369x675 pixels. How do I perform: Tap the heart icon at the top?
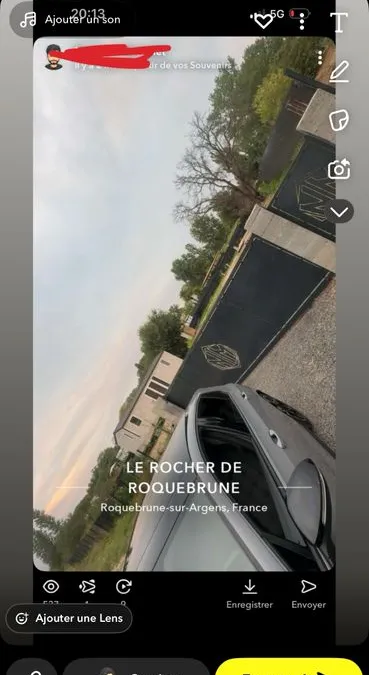(x=263, y=20)
